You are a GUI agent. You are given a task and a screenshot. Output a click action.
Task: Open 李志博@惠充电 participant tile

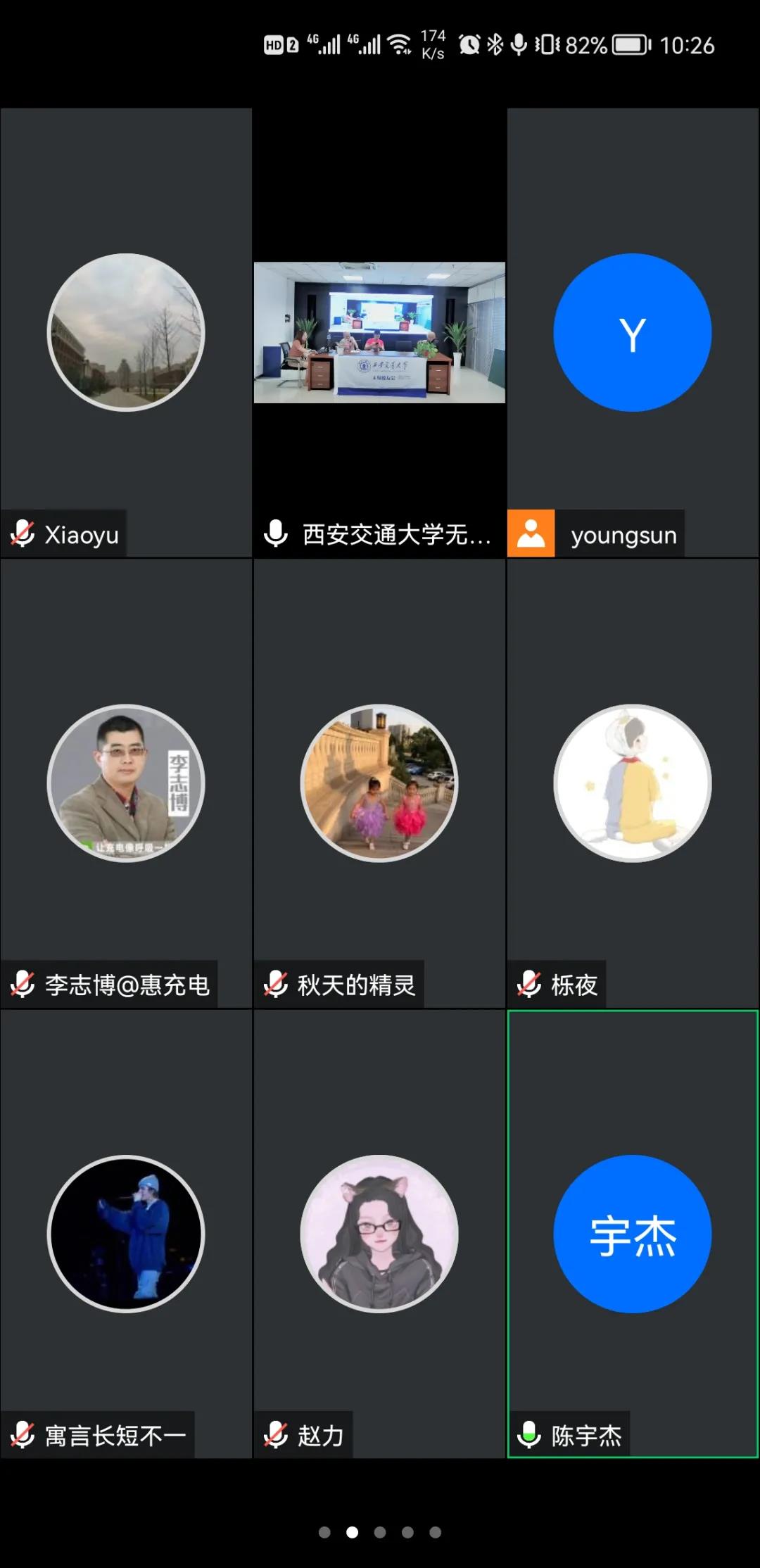tap(126, 783)
